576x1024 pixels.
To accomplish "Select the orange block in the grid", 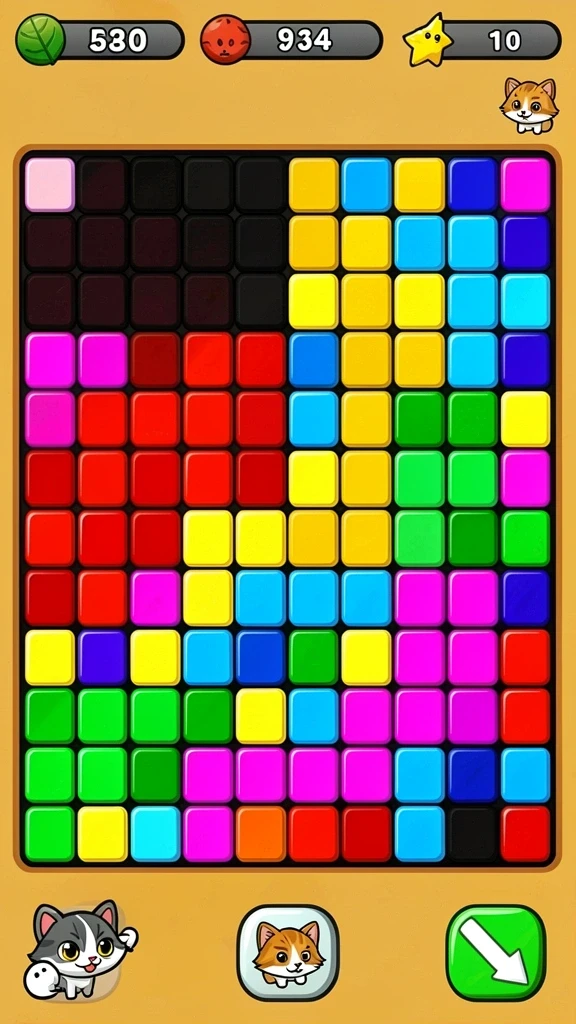I will tap(261, 833).
